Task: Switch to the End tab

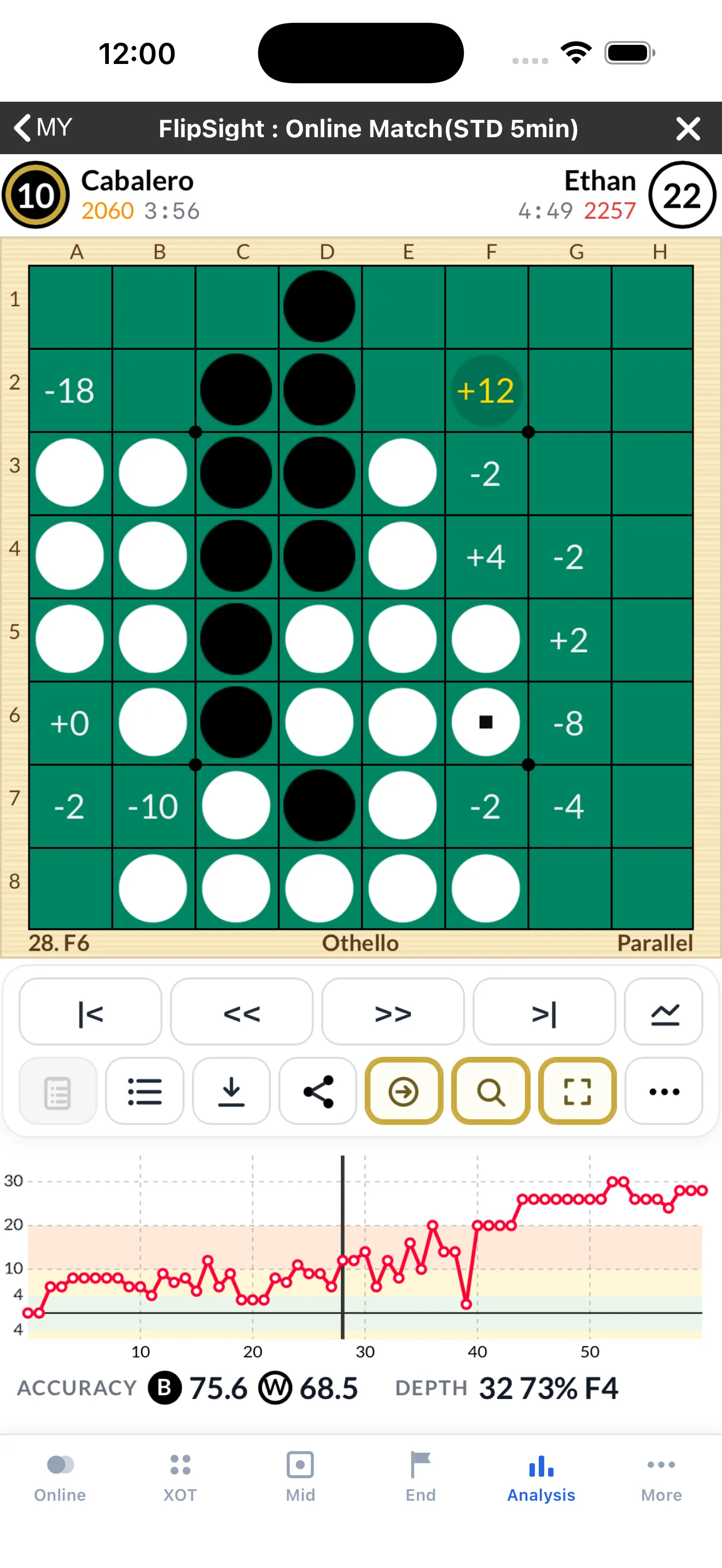Action: click(x=421, y=1477)
